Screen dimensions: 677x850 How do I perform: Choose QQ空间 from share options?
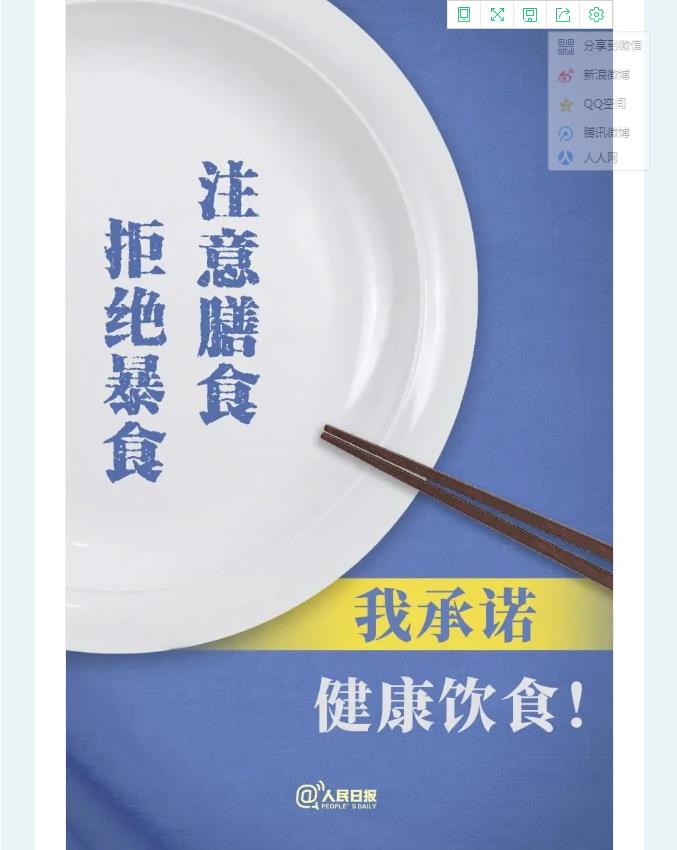pyautogui.click(x=594, y=104)
